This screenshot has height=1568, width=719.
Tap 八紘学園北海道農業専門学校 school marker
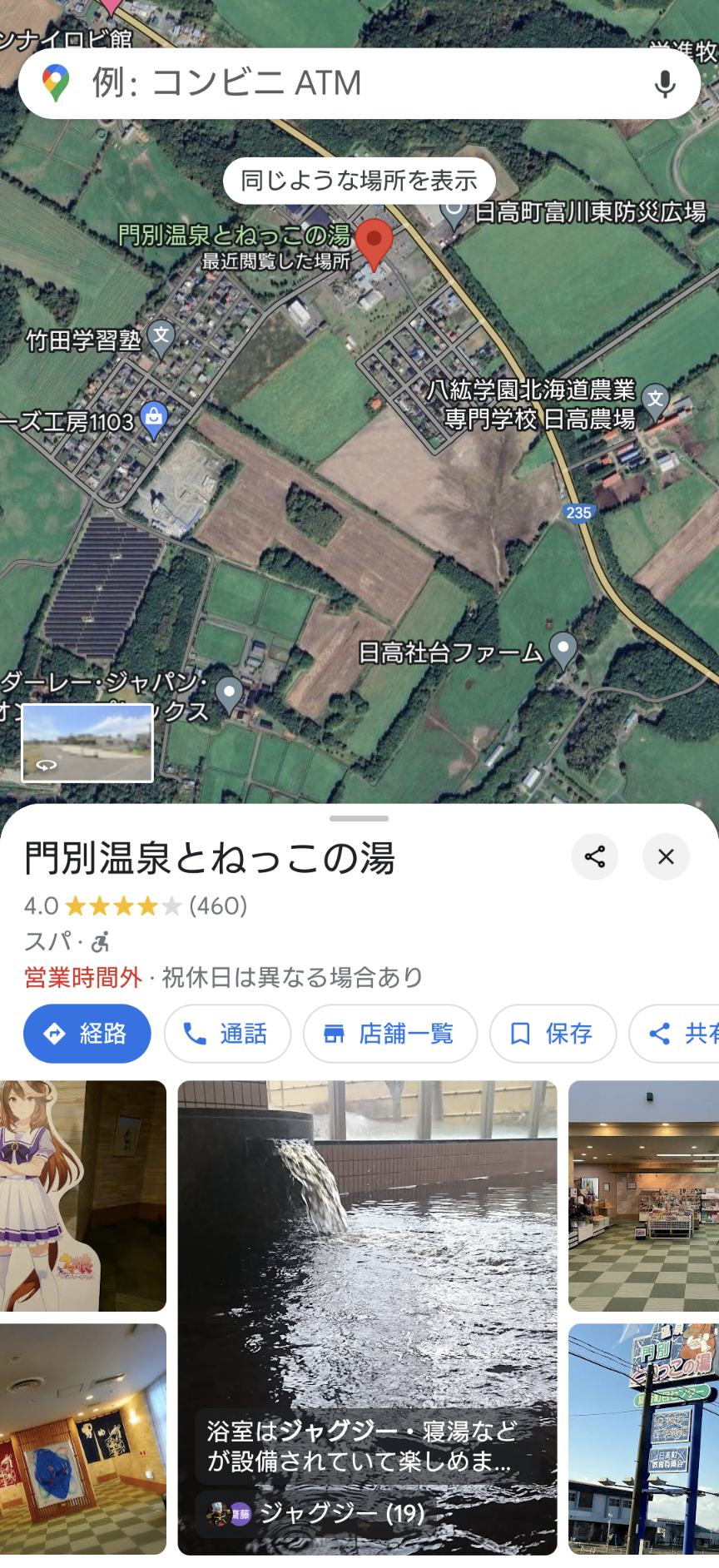[655, 399]
